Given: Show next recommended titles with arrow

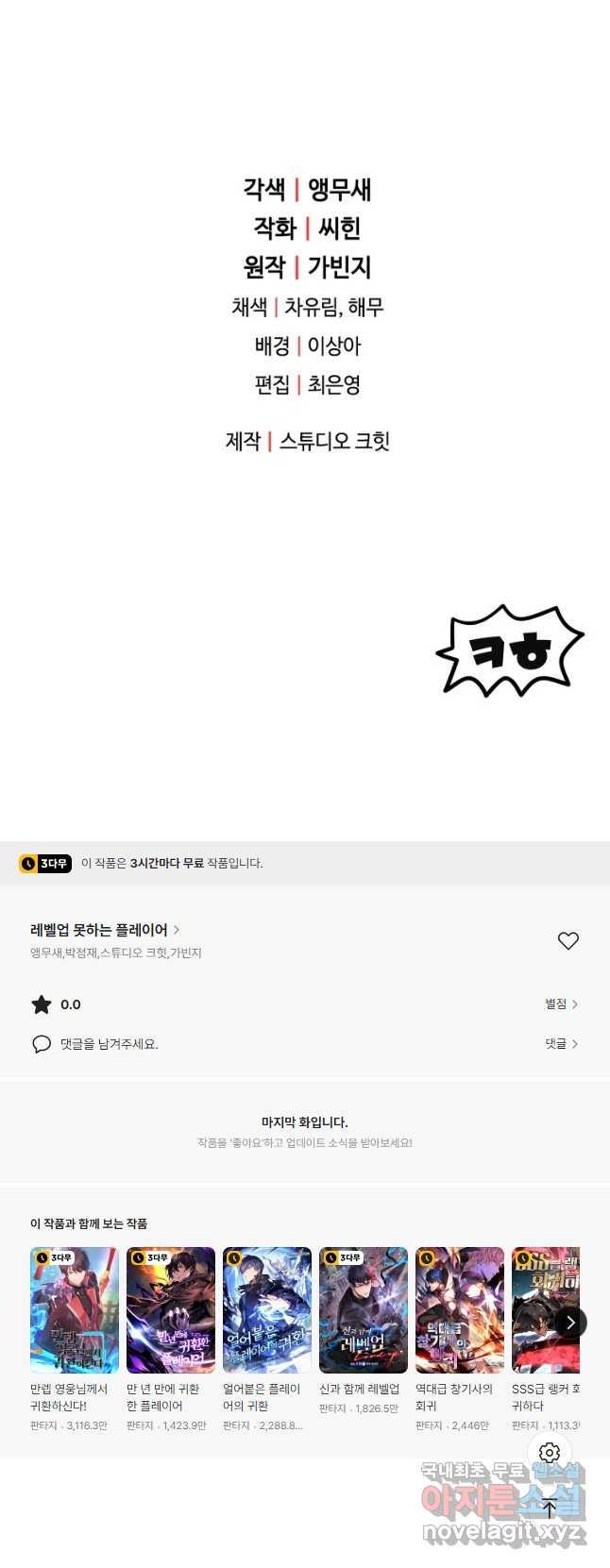Looking at the screenshot, I should [x=569, y=1323].
